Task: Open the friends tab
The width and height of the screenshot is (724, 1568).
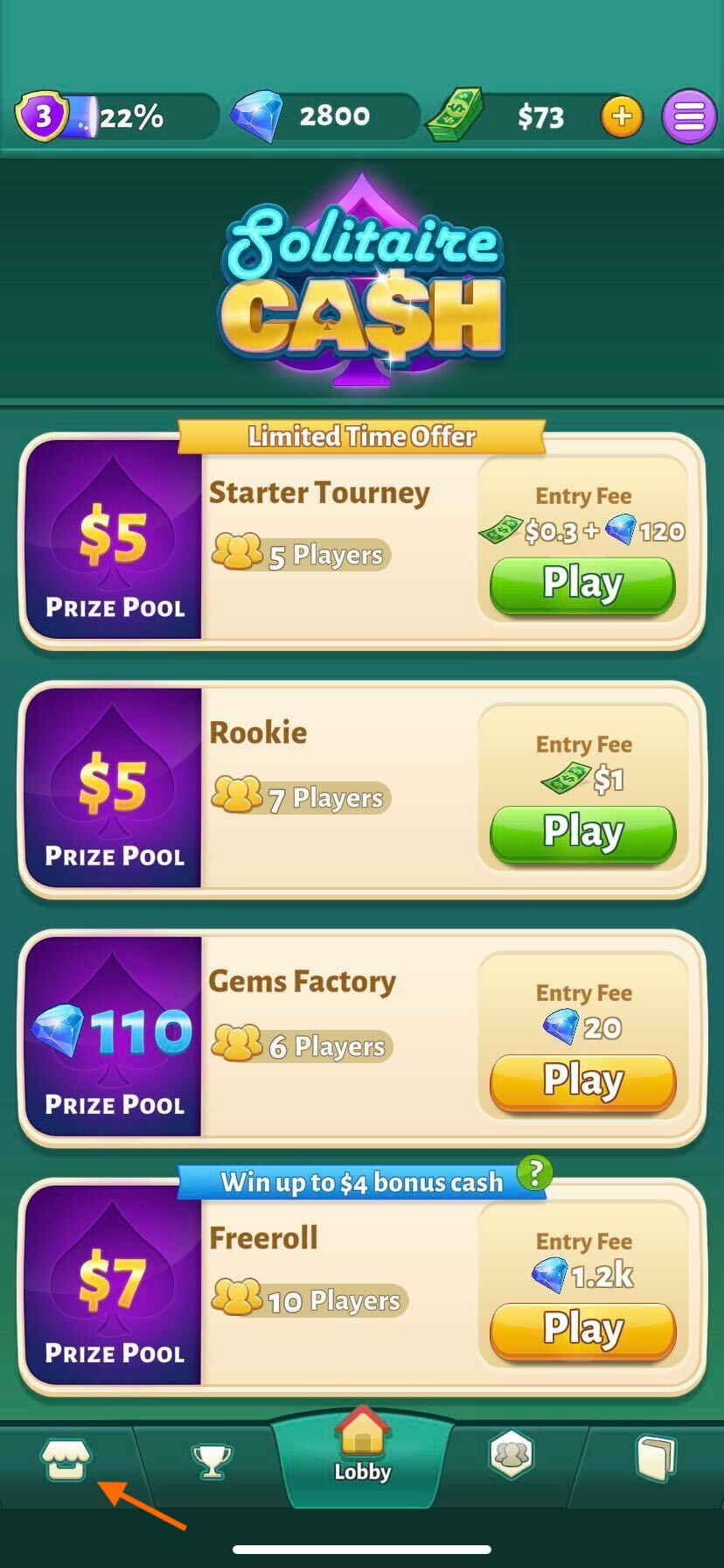Action: [x=512, y=1454]
